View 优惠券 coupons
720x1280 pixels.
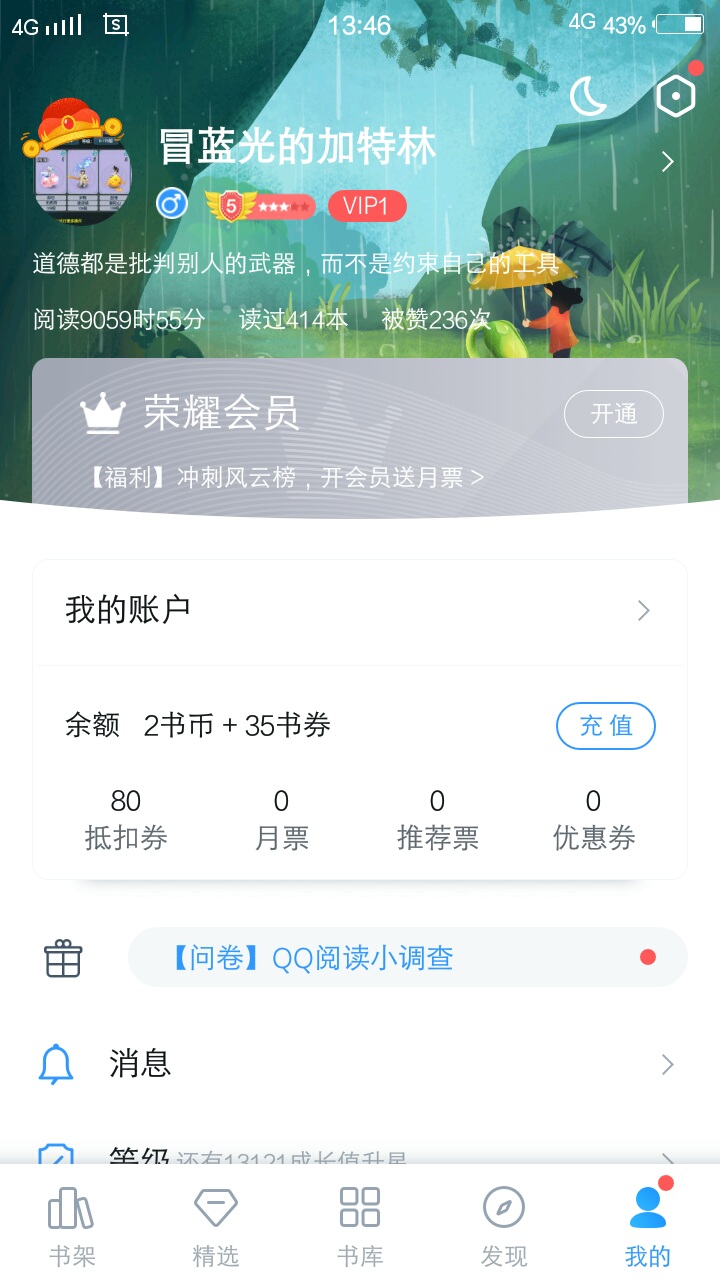(x=593, y=820)
